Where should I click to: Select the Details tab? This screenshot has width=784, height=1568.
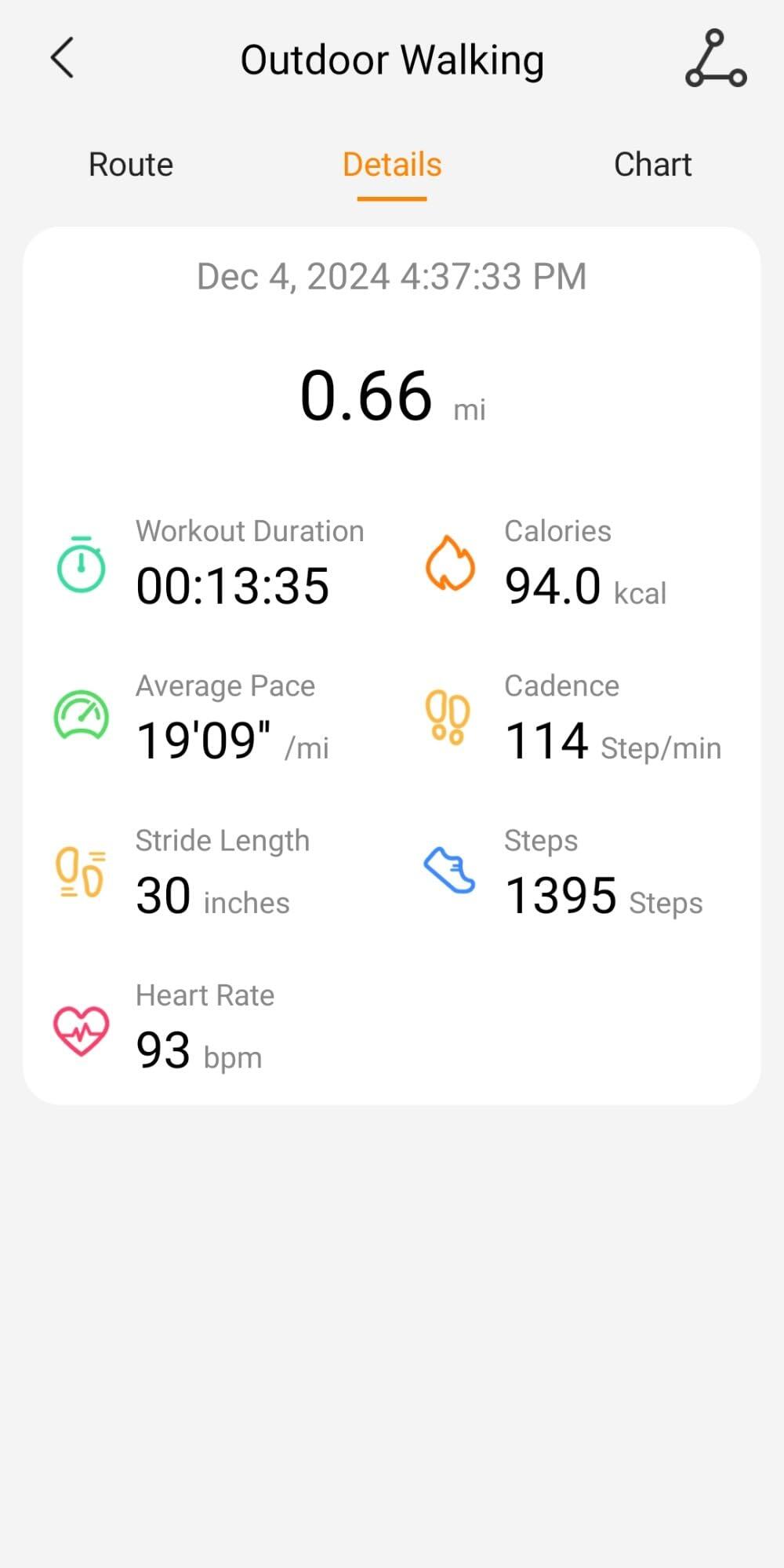pyautogui.click(x=392, y=165)
